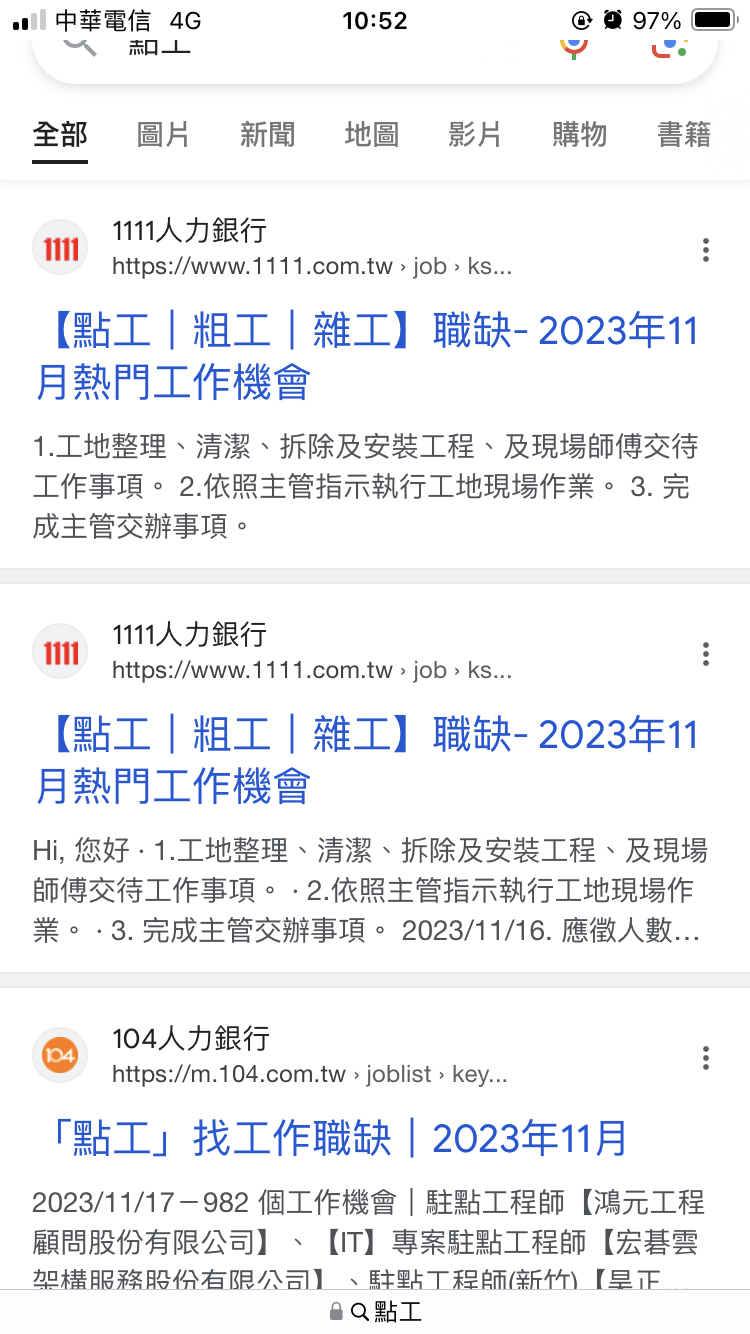This screenshot has height=1334, width=750.
Task: Open options menu for 104人力銀行 result
Action: click(706, 1058)
